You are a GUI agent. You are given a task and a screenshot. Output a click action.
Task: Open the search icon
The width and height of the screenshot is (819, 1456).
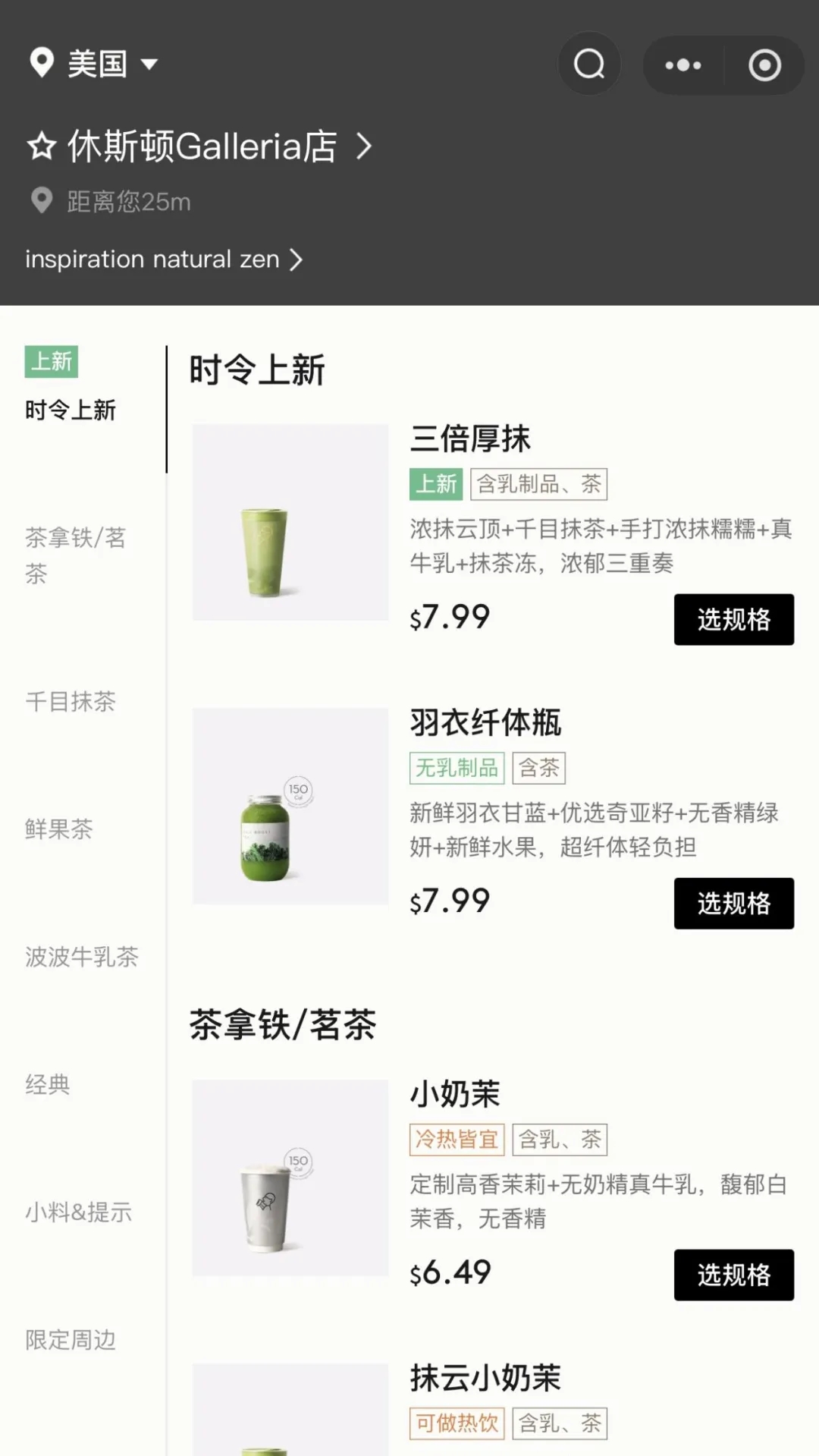pos(589,64)
